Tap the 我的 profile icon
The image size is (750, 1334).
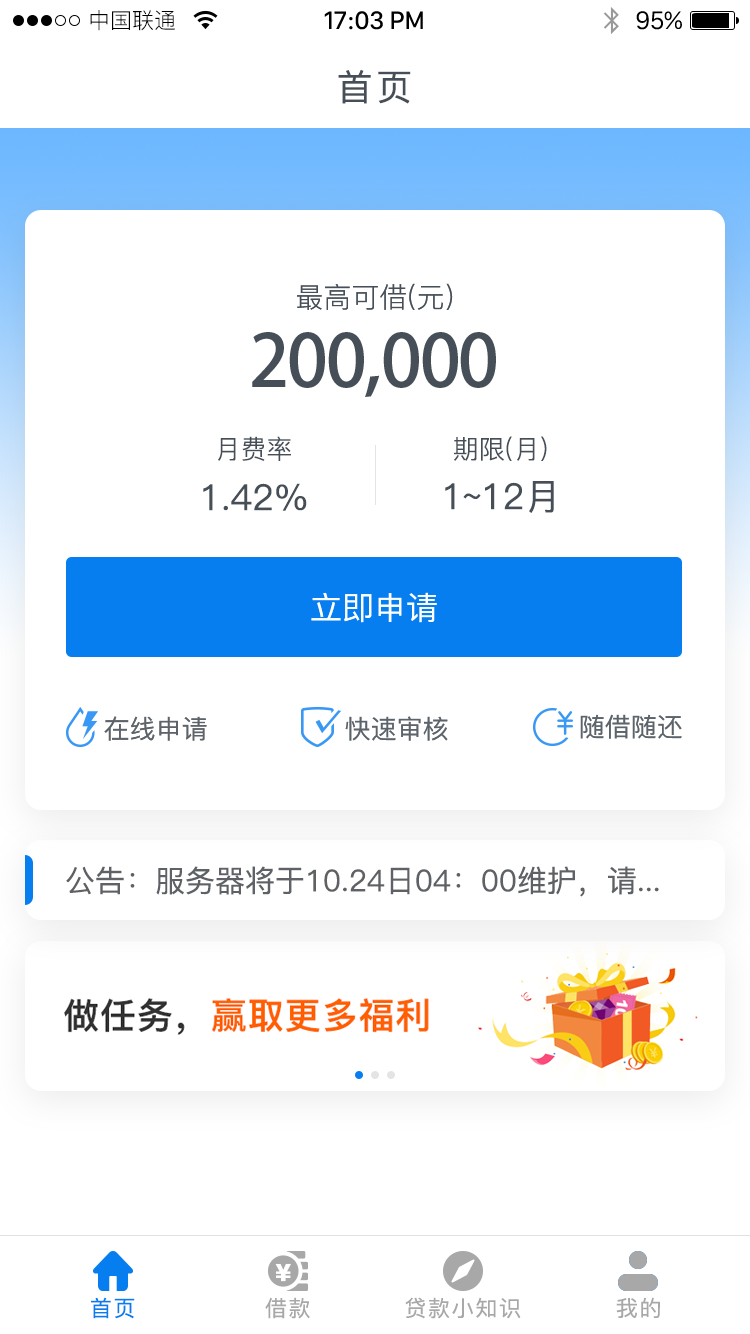[637, 1271]
